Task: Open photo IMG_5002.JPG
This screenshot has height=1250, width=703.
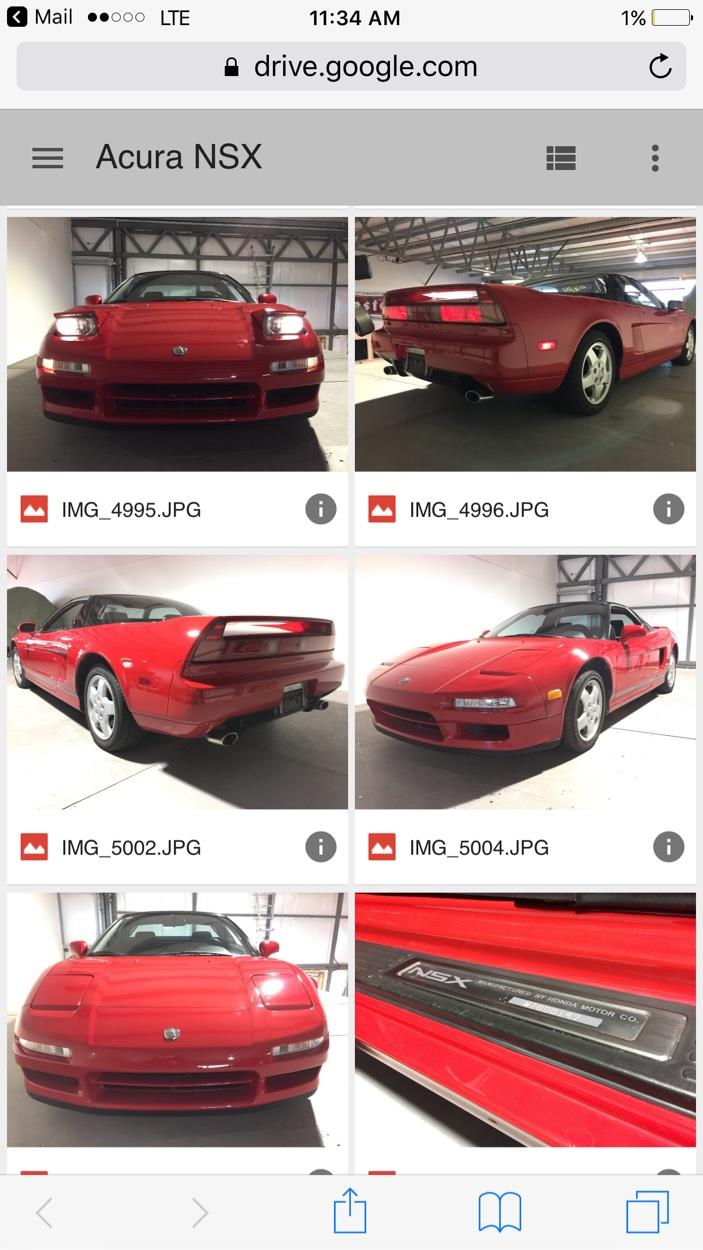Action: click(177, 682)
